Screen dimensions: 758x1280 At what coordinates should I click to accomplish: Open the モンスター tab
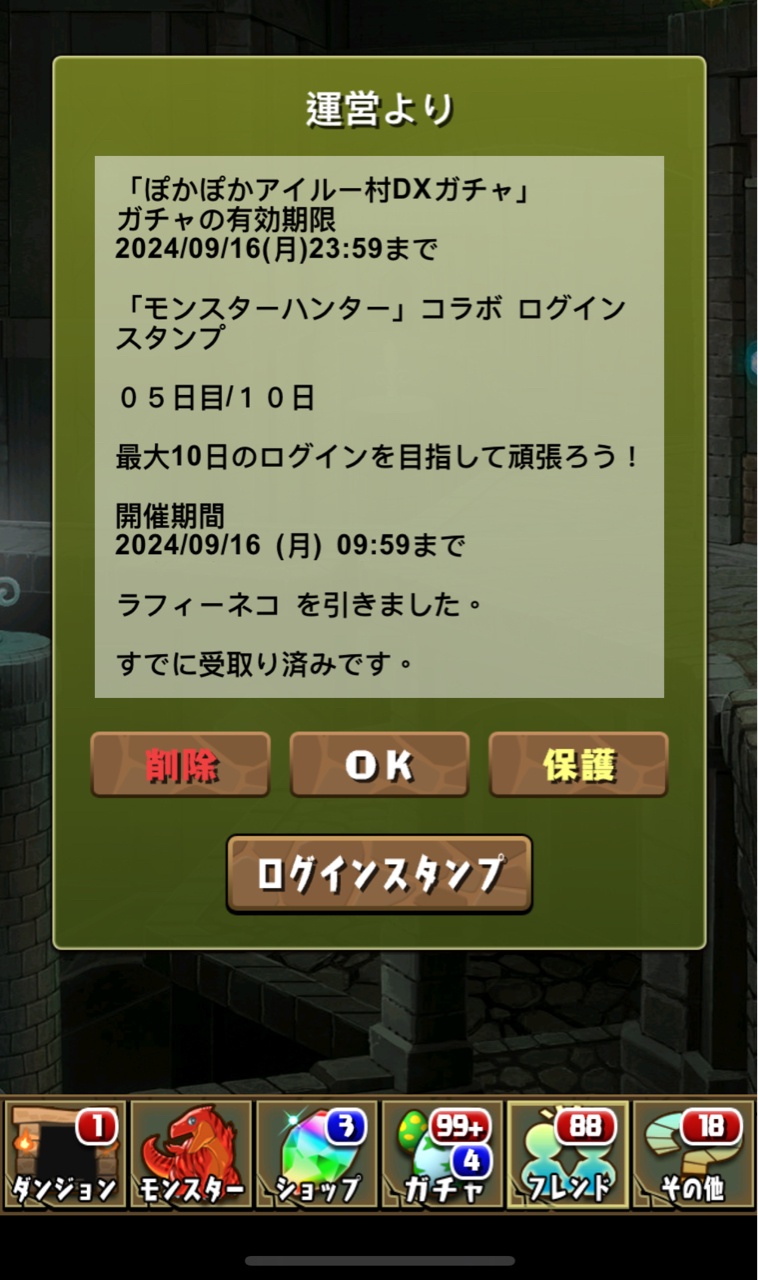190,1155
